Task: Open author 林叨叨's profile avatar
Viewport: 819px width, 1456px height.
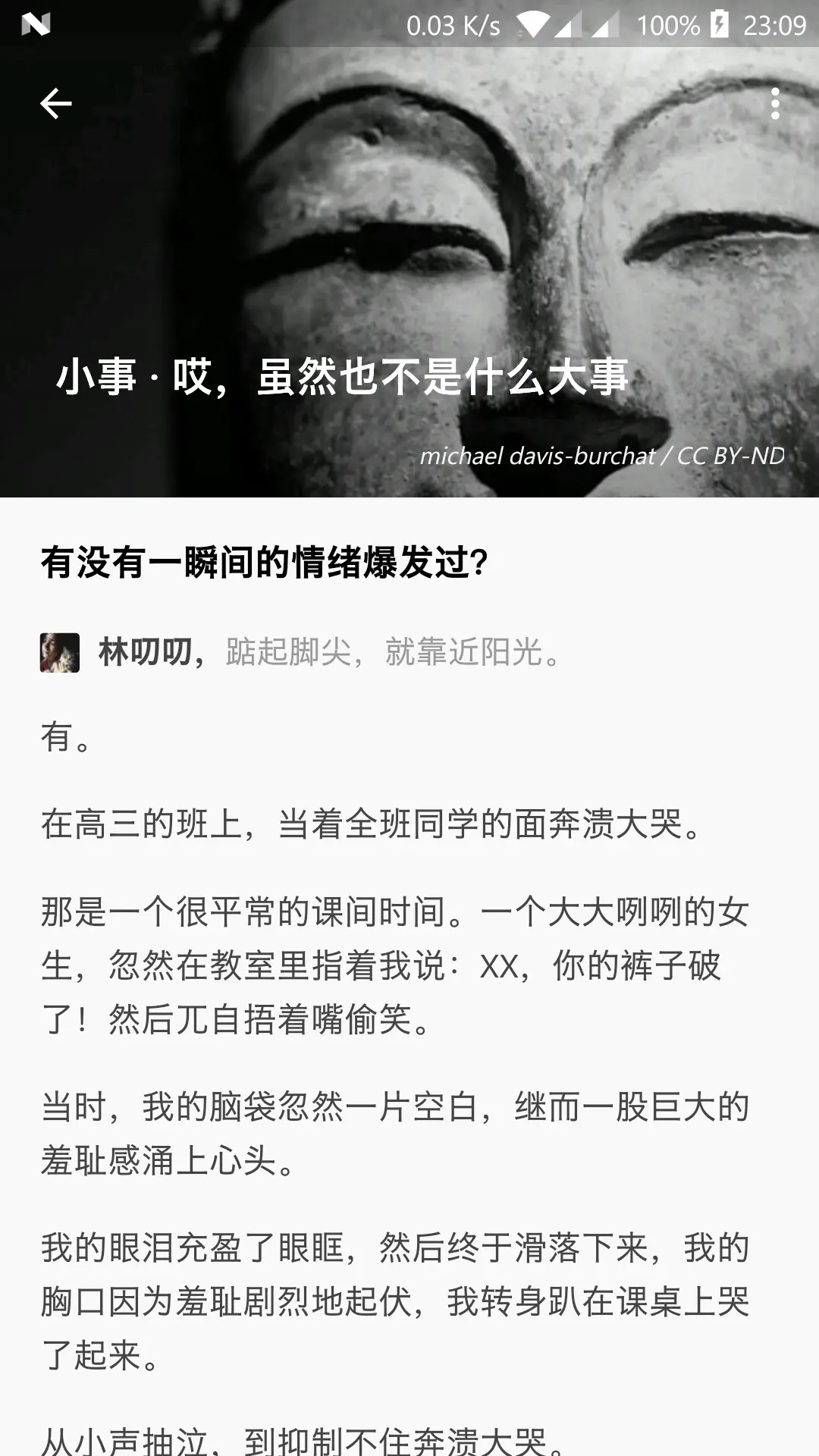Action: point(60,652)
